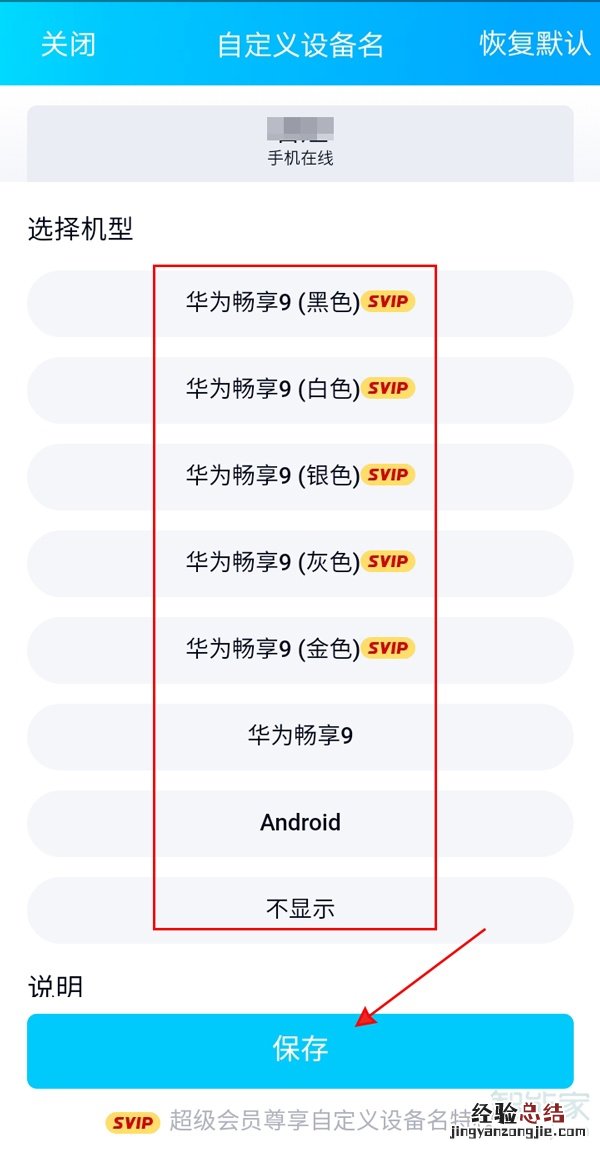This screenshot has width=600, height=1150.
Task: Select 华为畅享9 (黑色) model
Action: [300, 302]
